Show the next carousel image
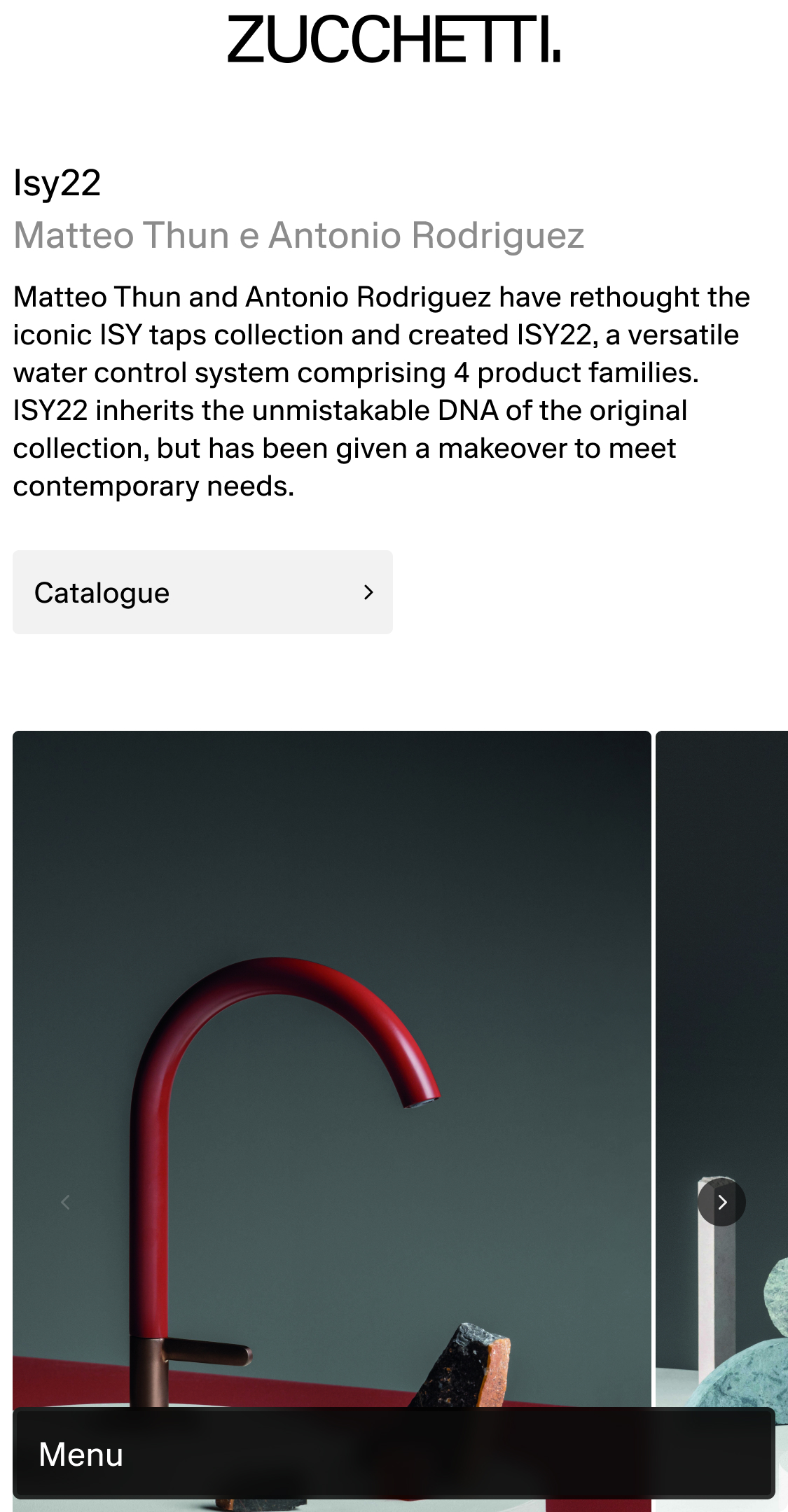The height and width of the screenshot is (1512, 788). pos(721,1203)
